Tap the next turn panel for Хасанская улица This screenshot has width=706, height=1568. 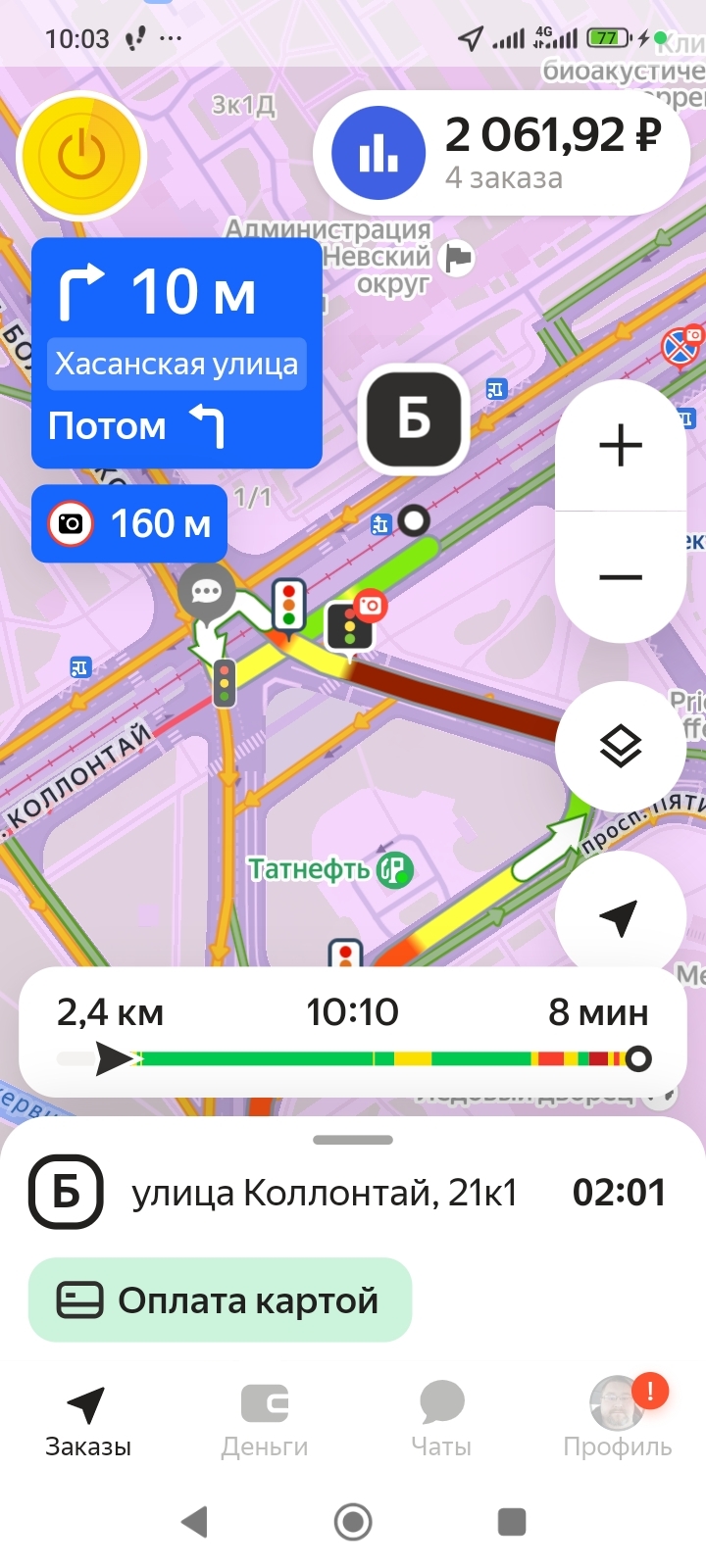pos(177,353)
